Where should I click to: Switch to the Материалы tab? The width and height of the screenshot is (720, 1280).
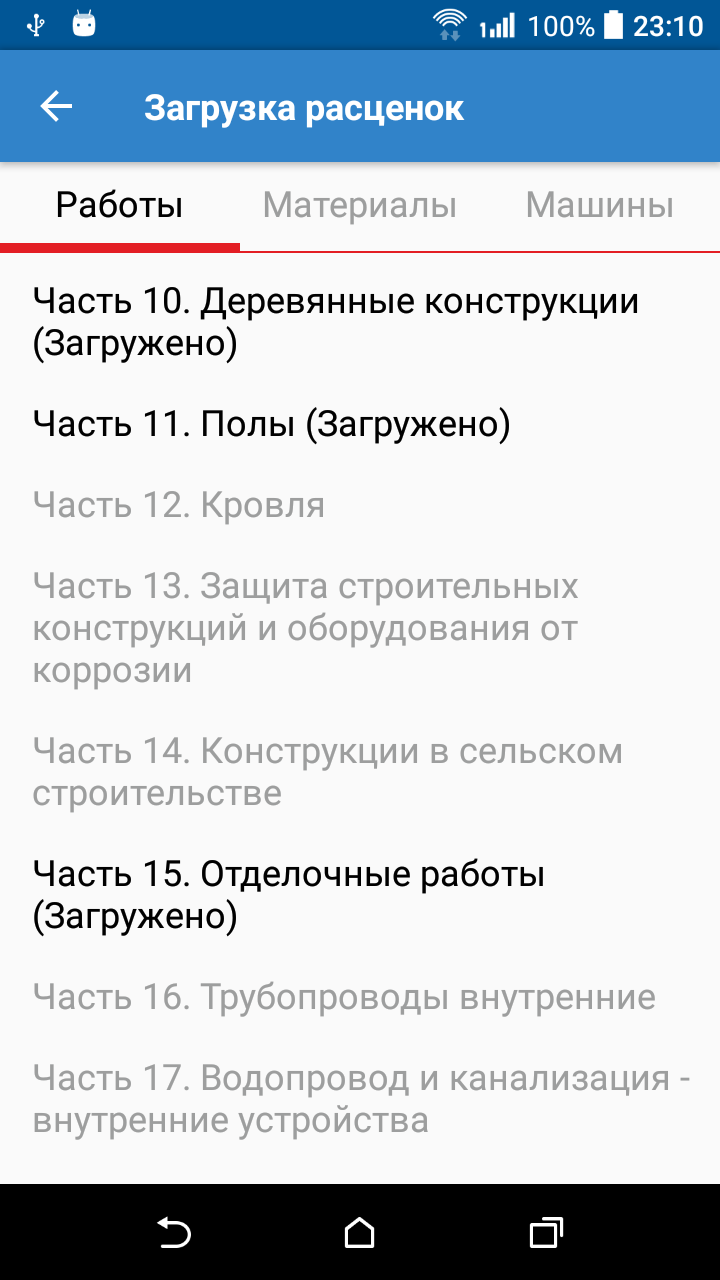(x=359, y=205)
